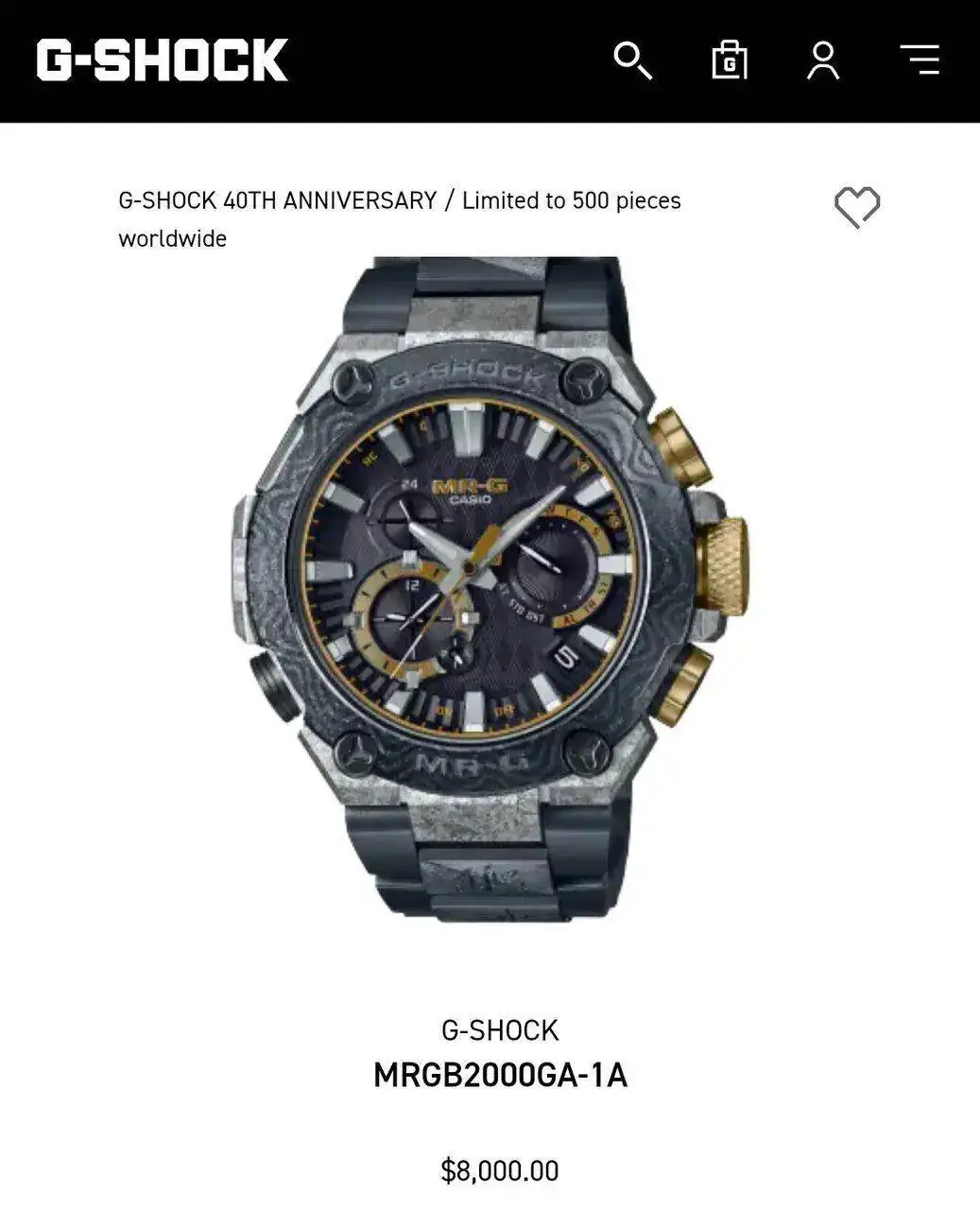Open the search icon in header
The width and height of the screenshot is (980, 1210).
pos(632,60)
